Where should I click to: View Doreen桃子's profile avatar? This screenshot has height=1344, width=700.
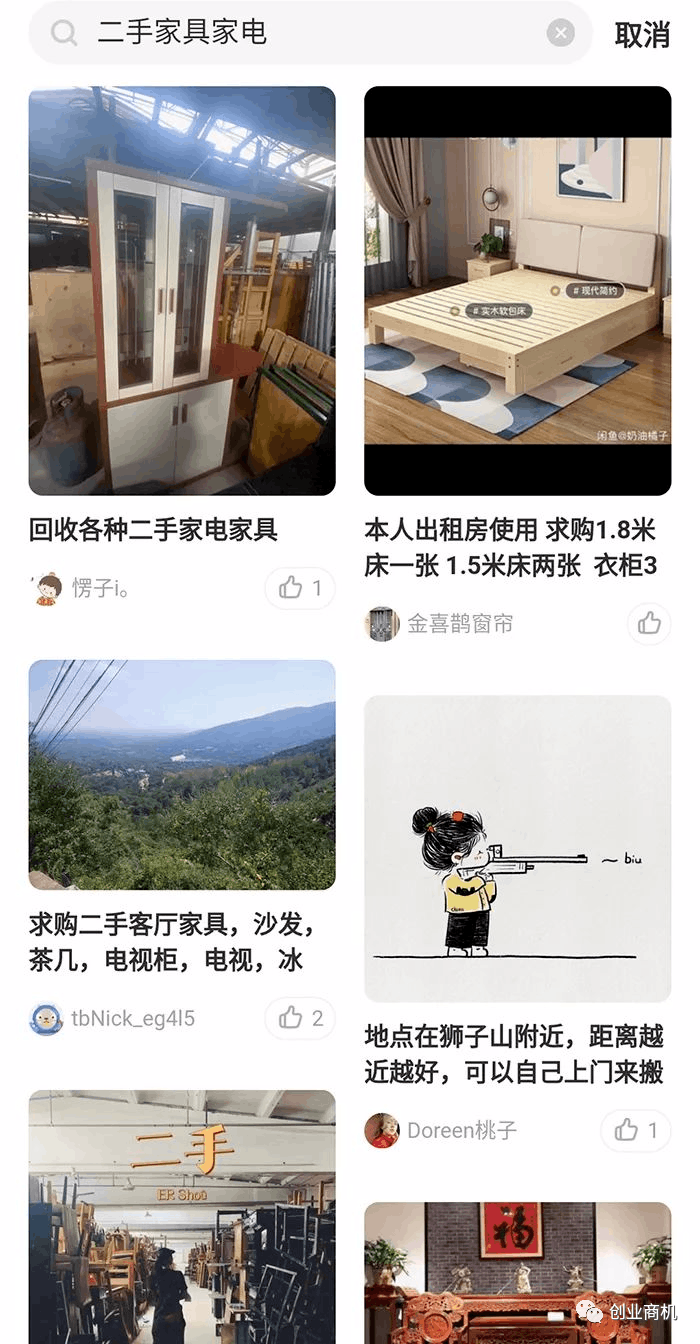(x=382, y=1131)
